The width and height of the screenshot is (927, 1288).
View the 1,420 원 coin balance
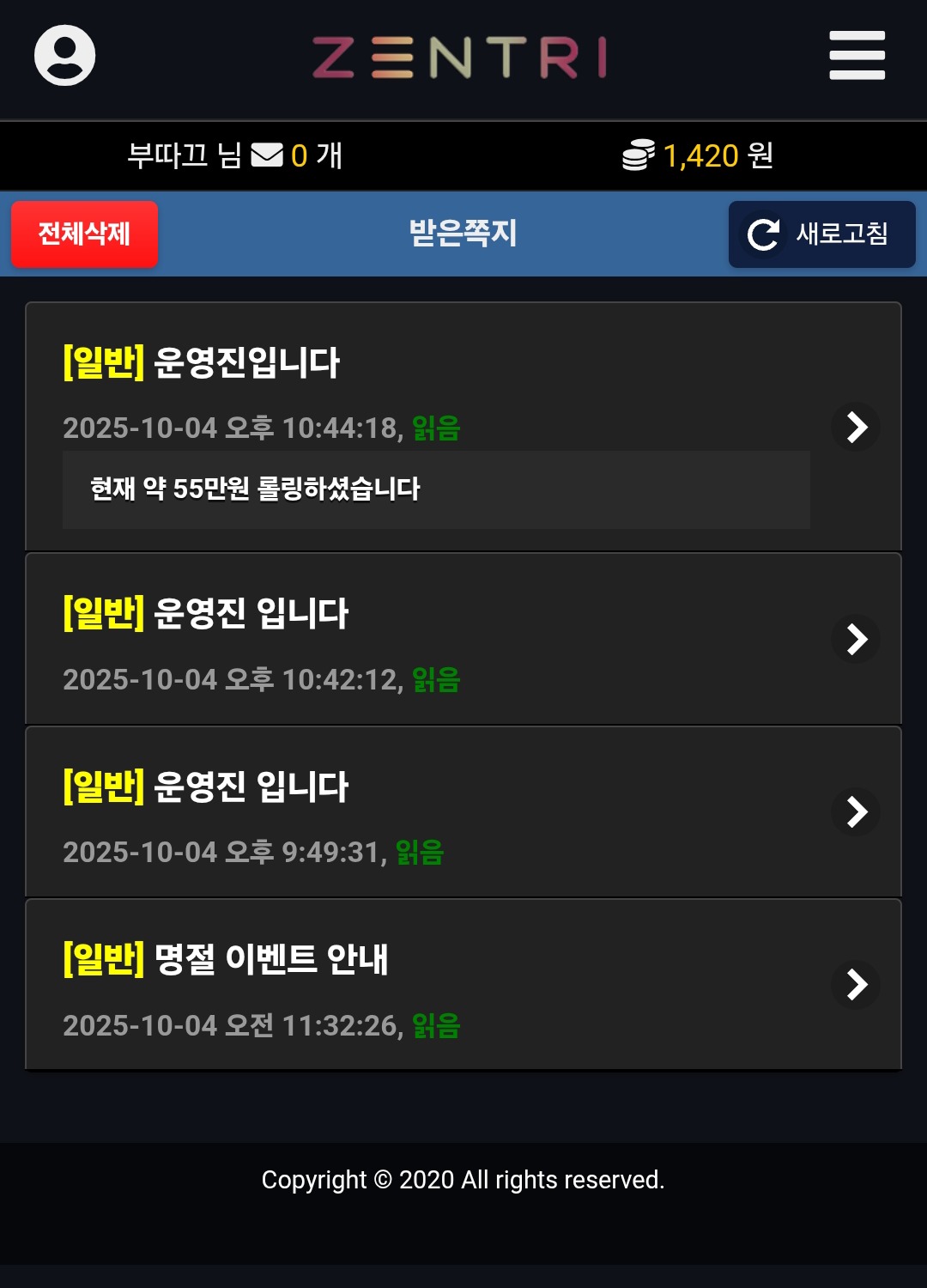[x=699, y=155]
